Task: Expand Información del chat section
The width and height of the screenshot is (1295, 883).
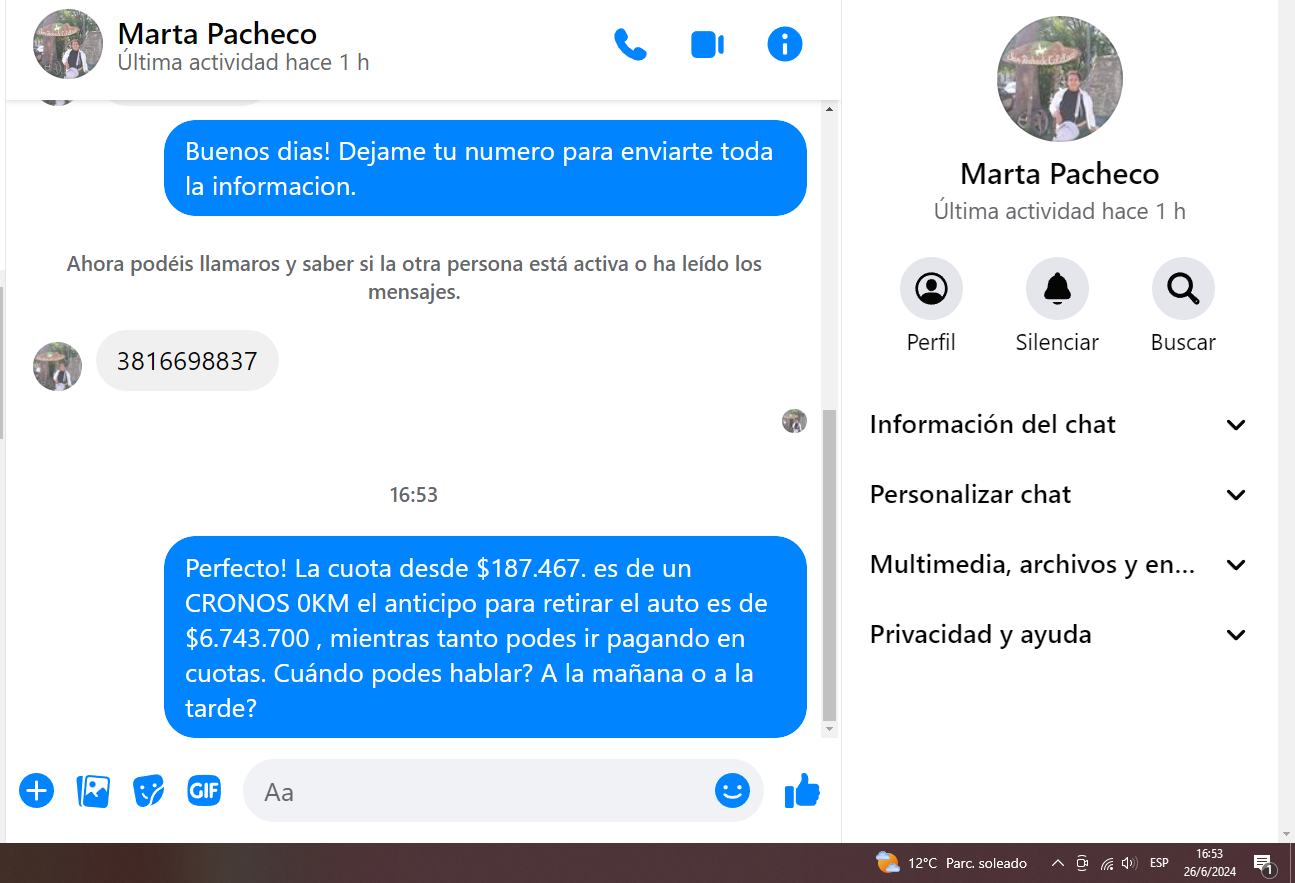Action: point(1059,425)
